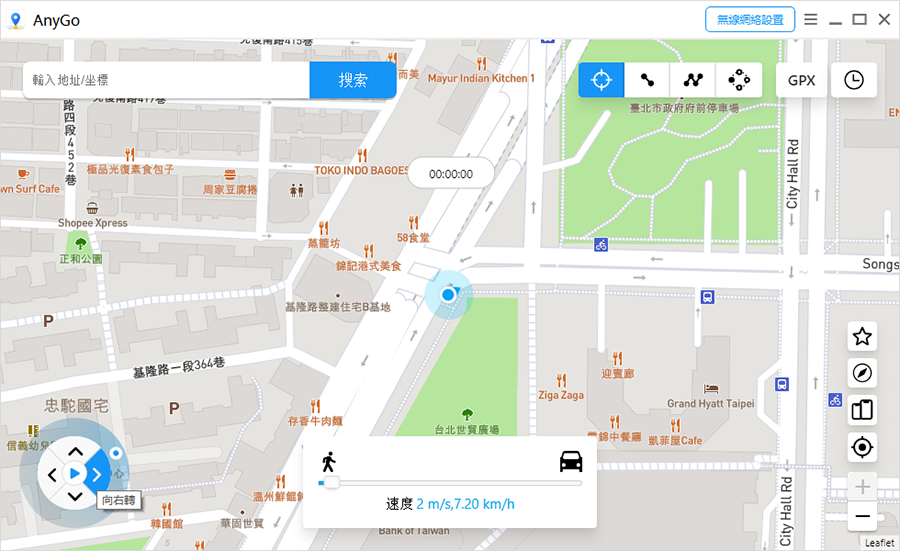Open 無線網絡設置 wireless network settings
Screen dimensions: 900x551
(x=750, y=19)
